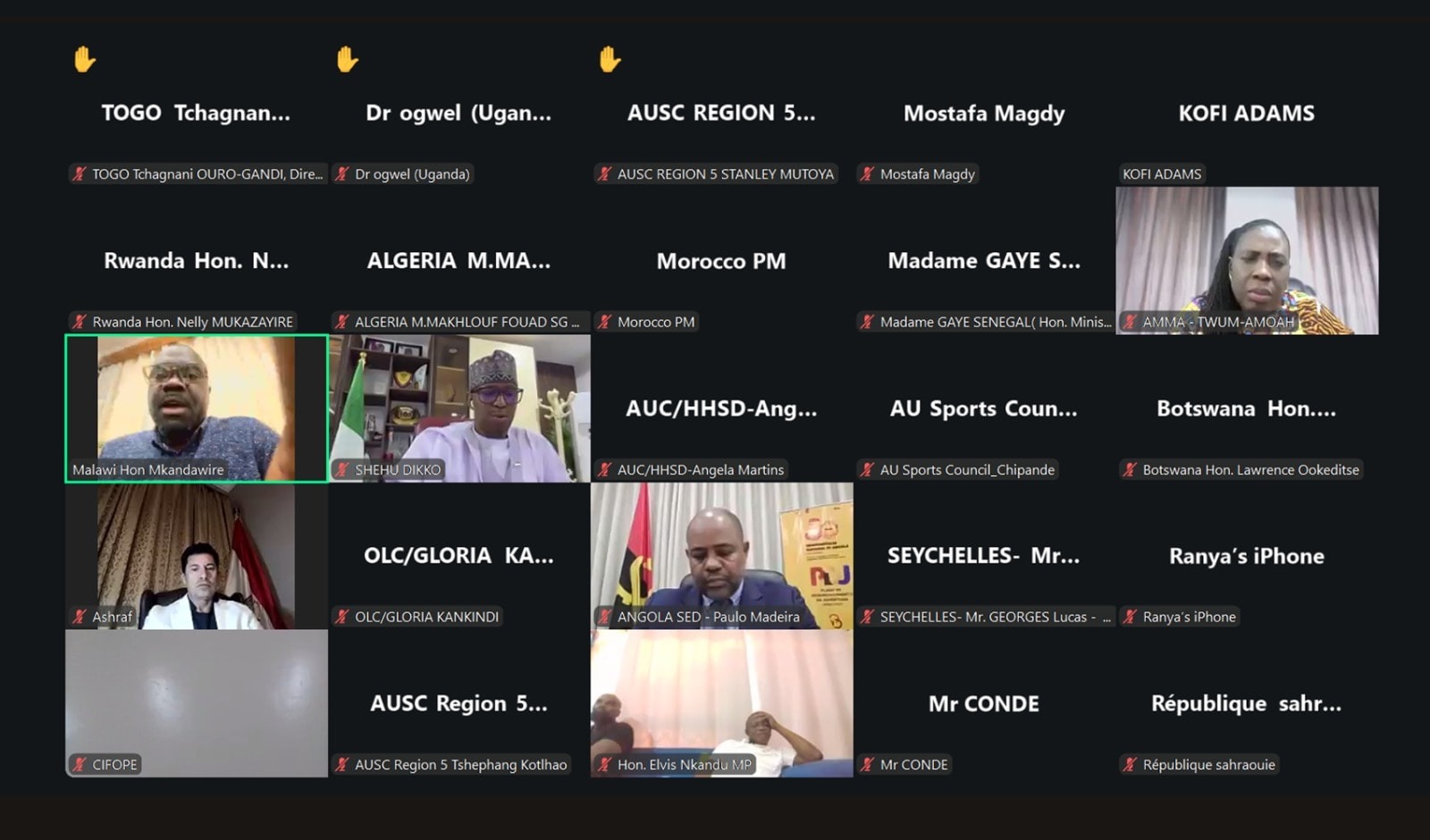Open SHEHU DIKKO's video tile
The height and width of the screenshot is (840, 1430).
click(x=458, y=407)
